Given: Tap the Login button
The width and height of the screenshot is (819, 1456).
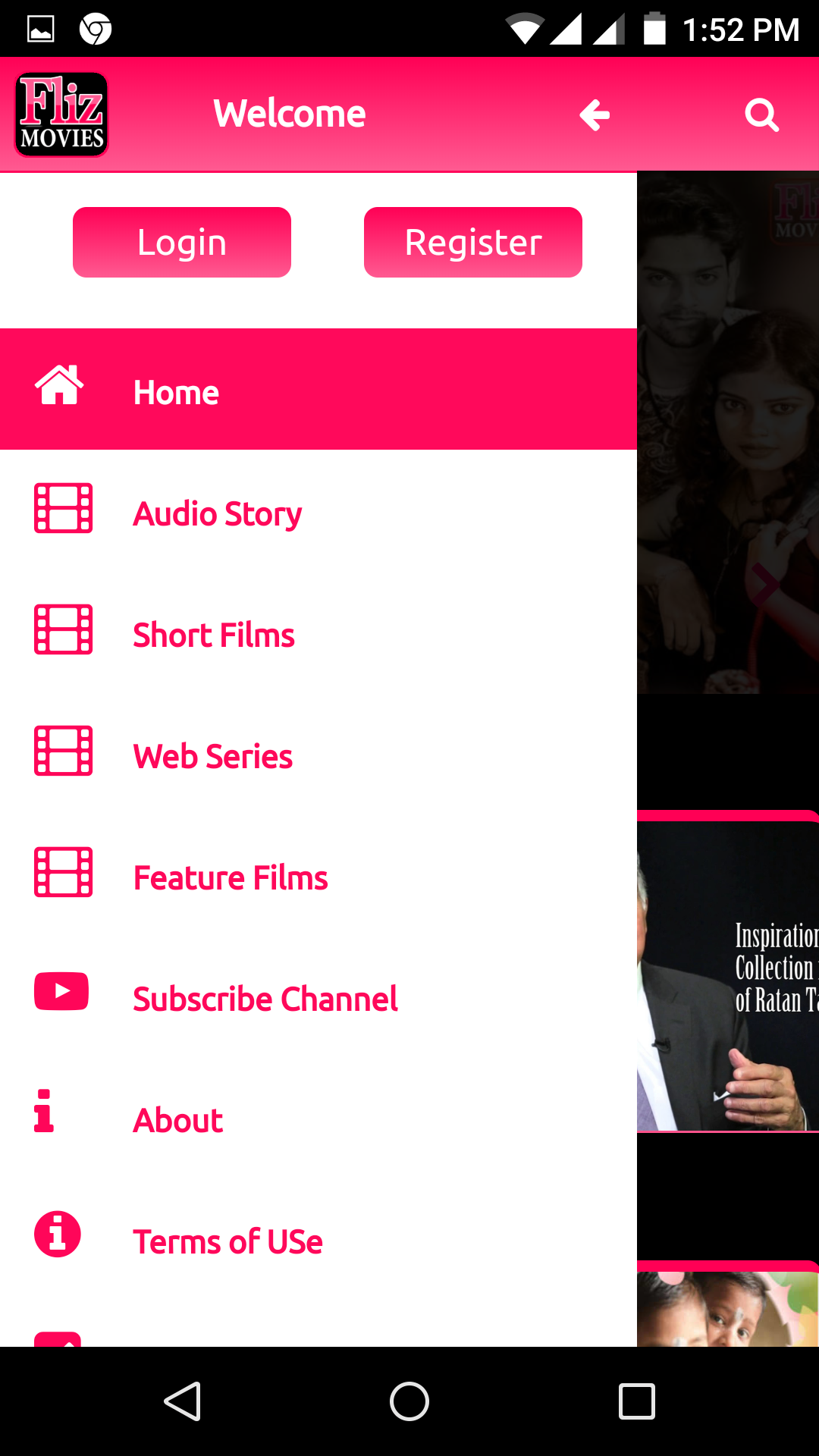Looking at the screenshot, I should pos(182,243).
